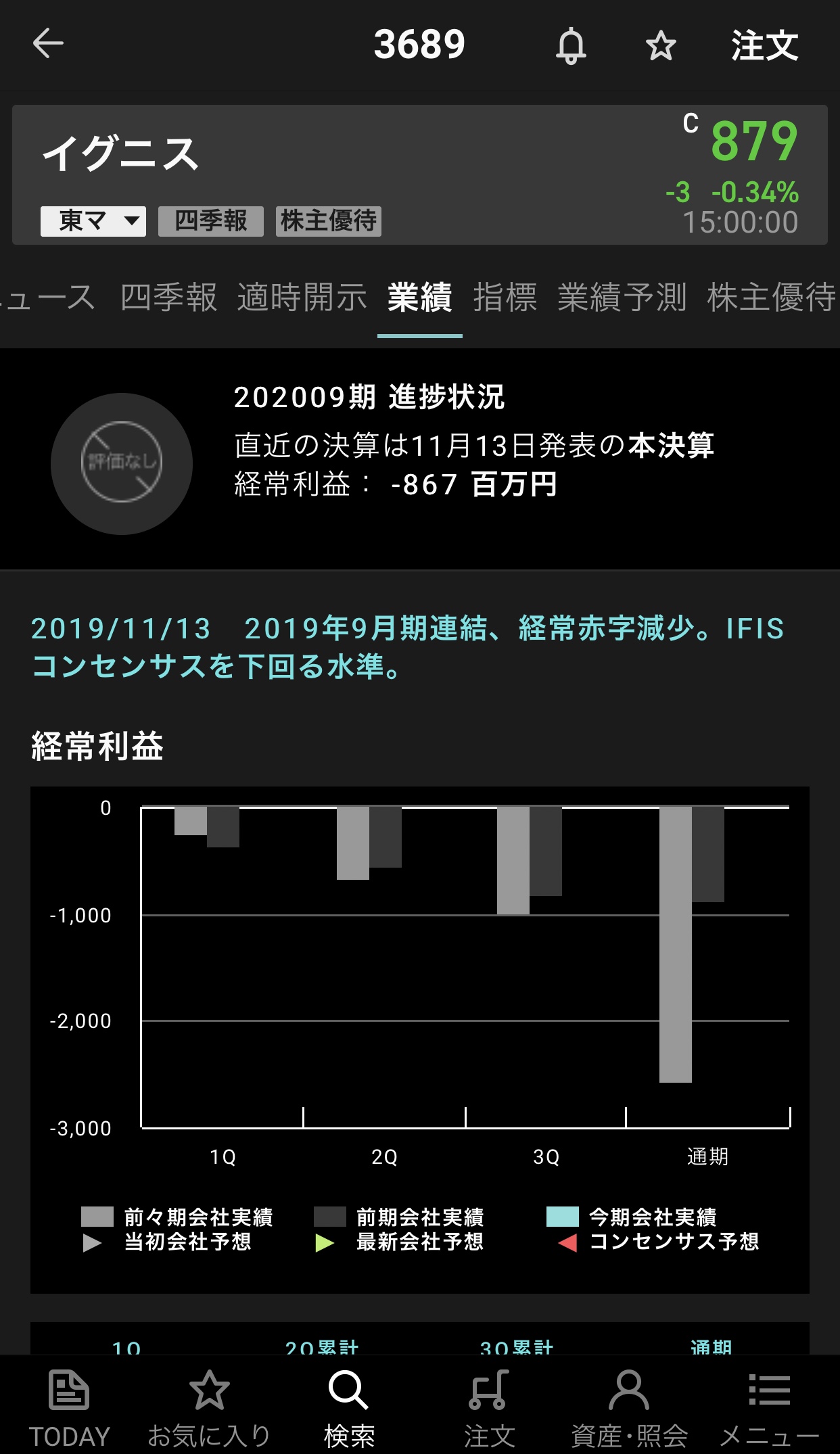Go back with the arrow icon

click(x=48, y=44)
